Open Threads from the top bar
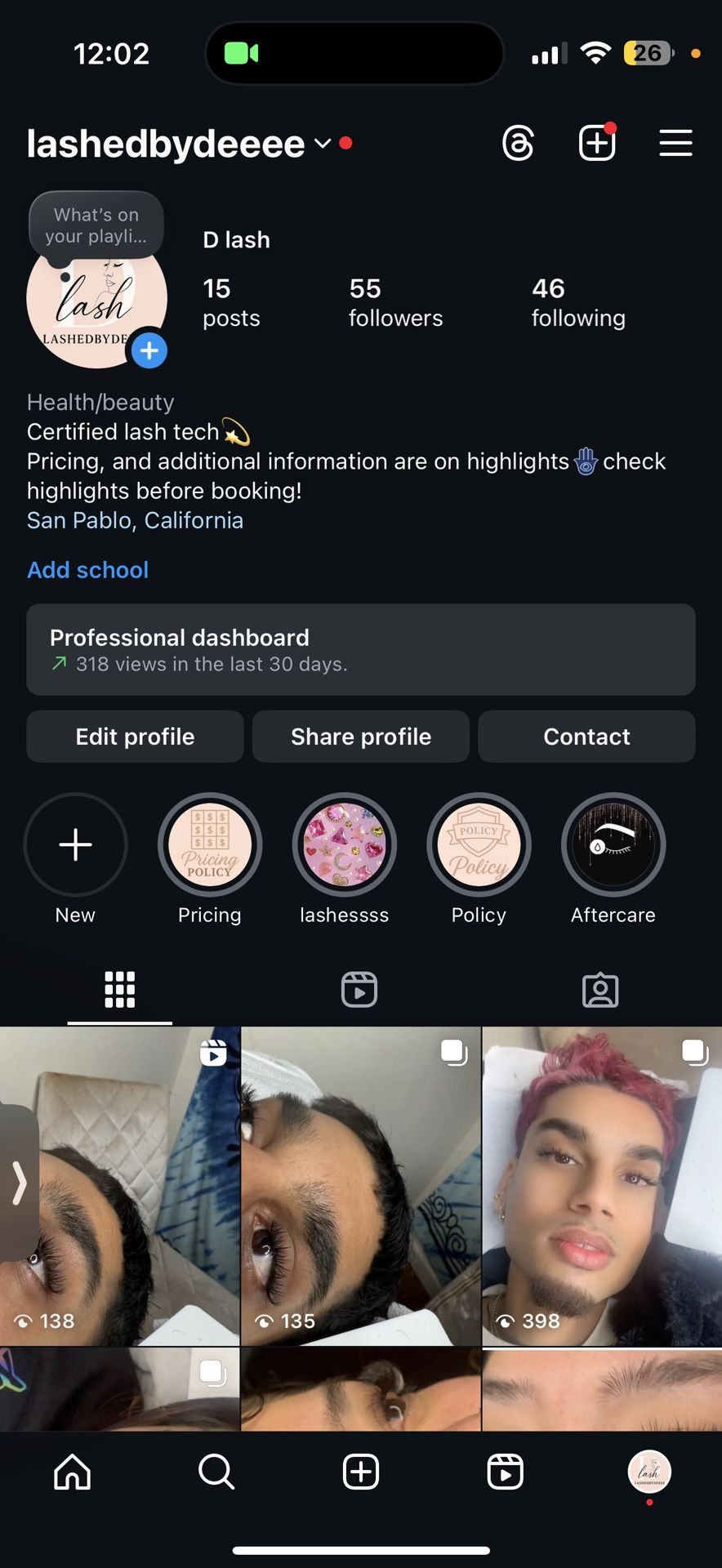This screenshot has height=1568, width=722. pos(518,144)
